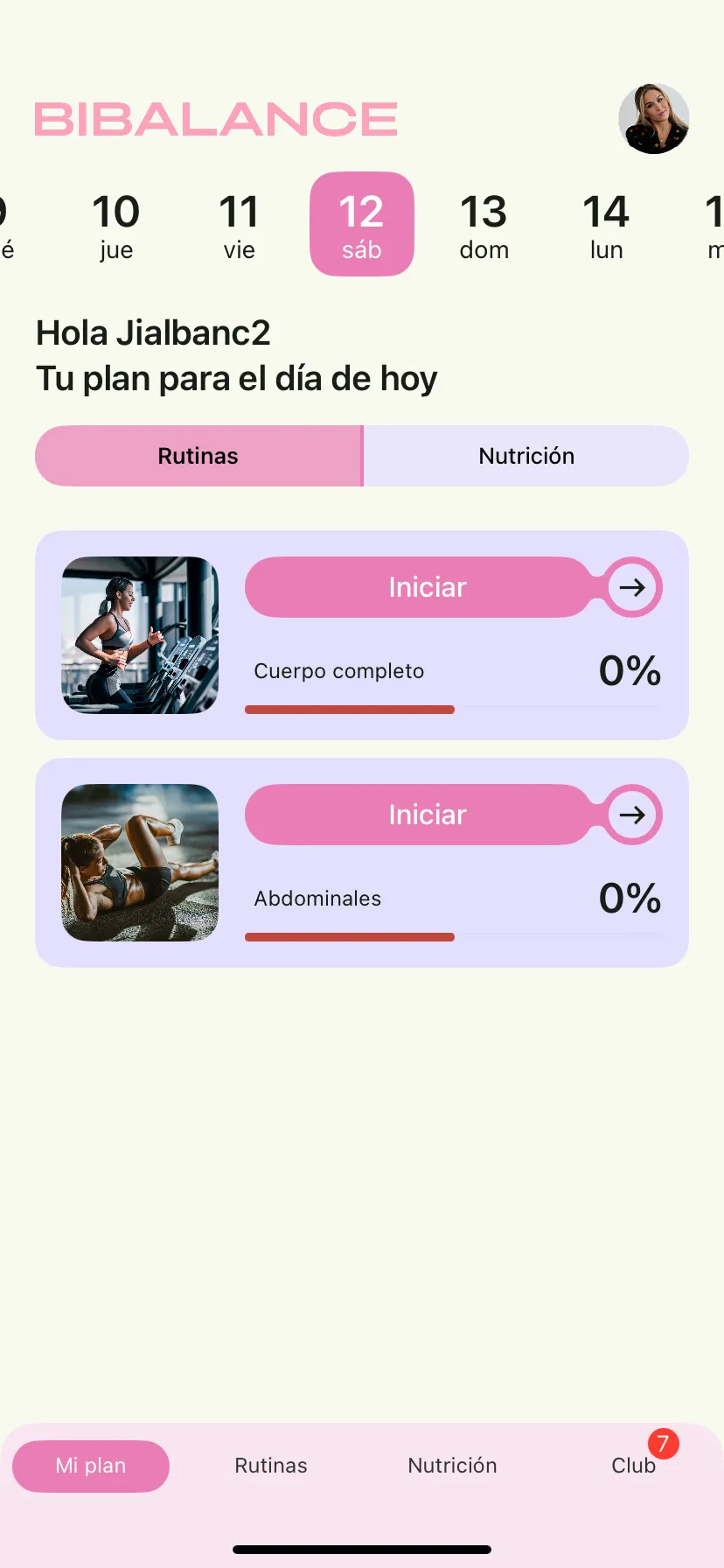Open Nutrición from the bottom navigation

(x=452, y=1466)
